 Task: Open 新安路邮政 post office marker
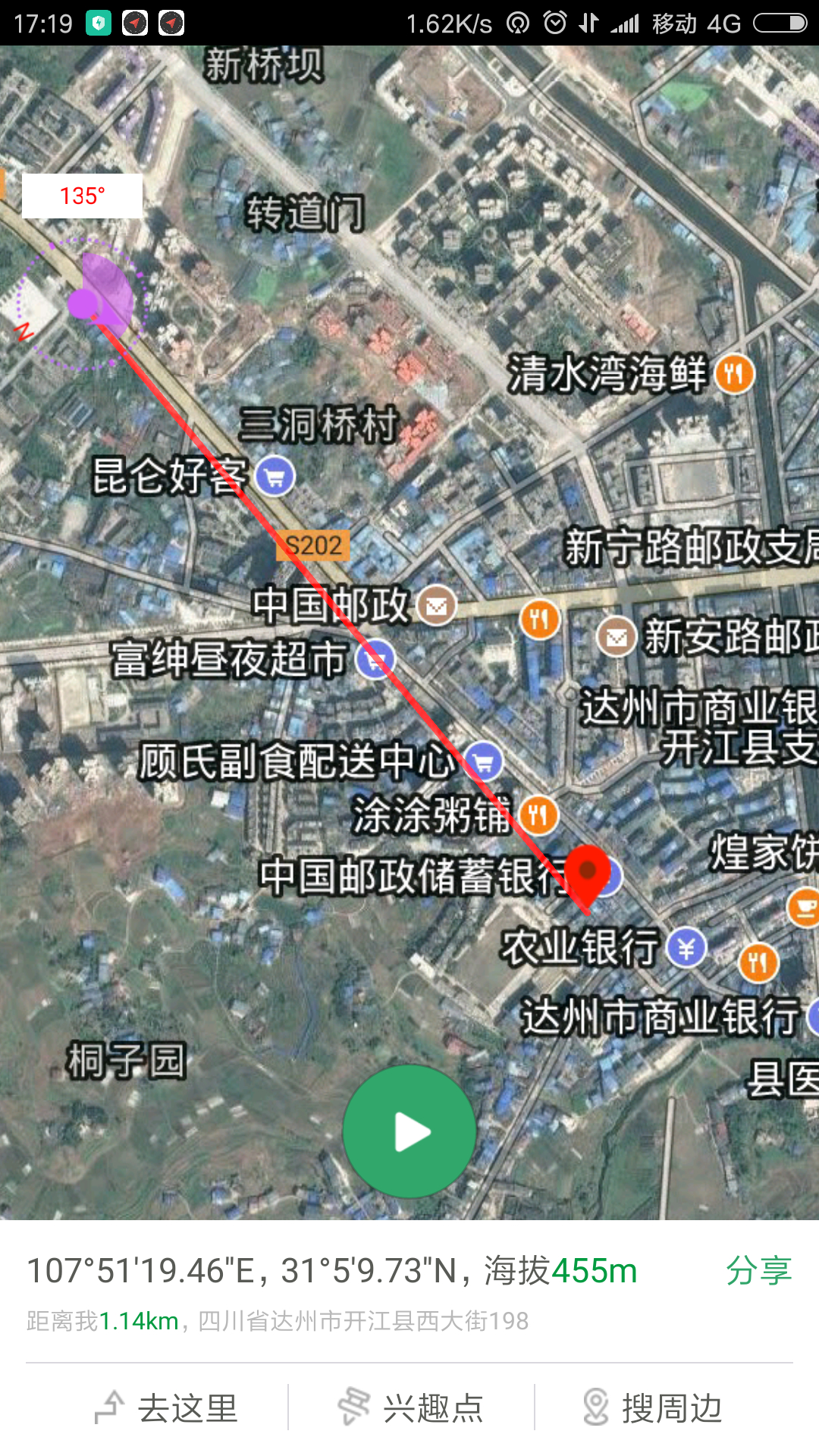pyautogui.click(x=617, y=636)
